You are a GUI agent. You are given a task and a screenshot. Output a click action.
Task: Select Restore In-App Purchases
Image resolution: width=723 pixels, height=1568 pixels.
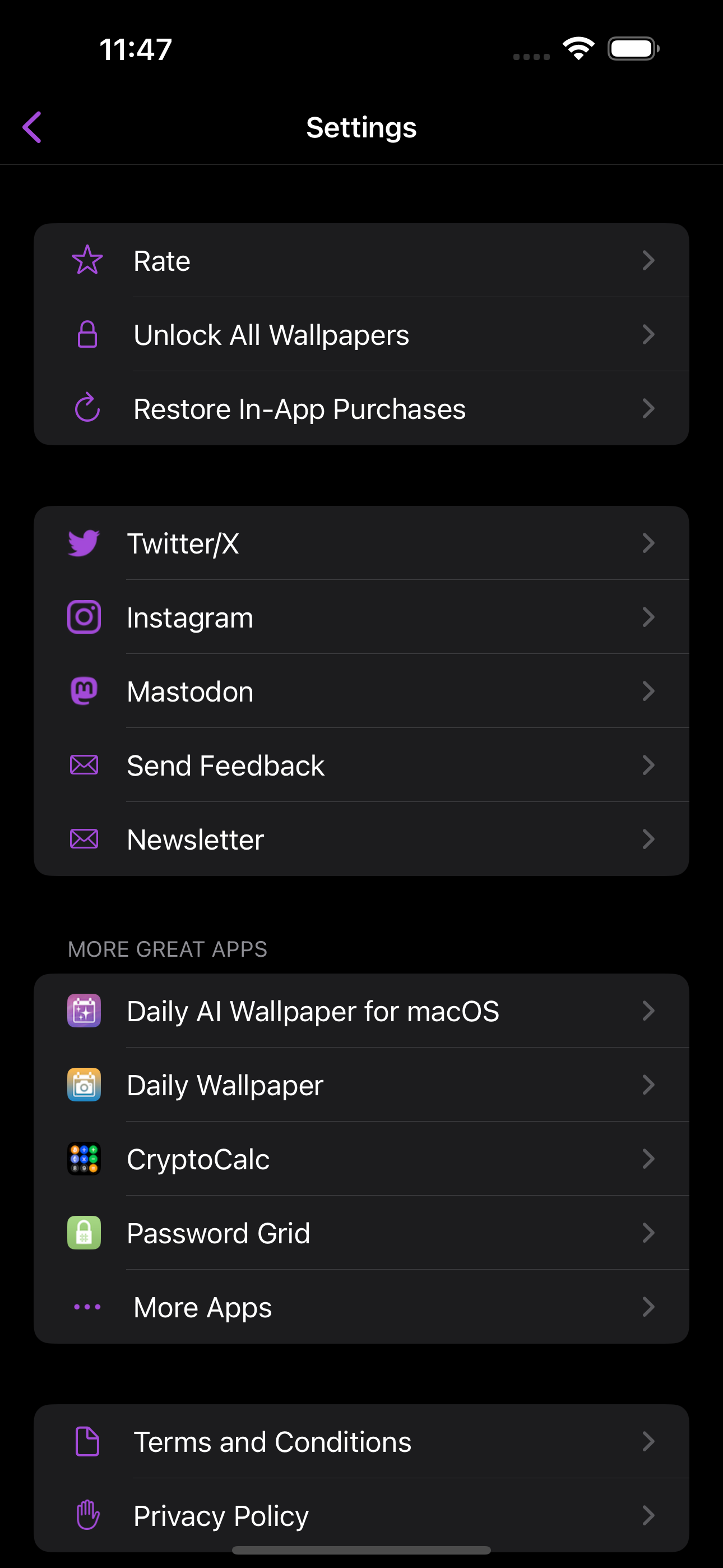(x=361, y=408)
